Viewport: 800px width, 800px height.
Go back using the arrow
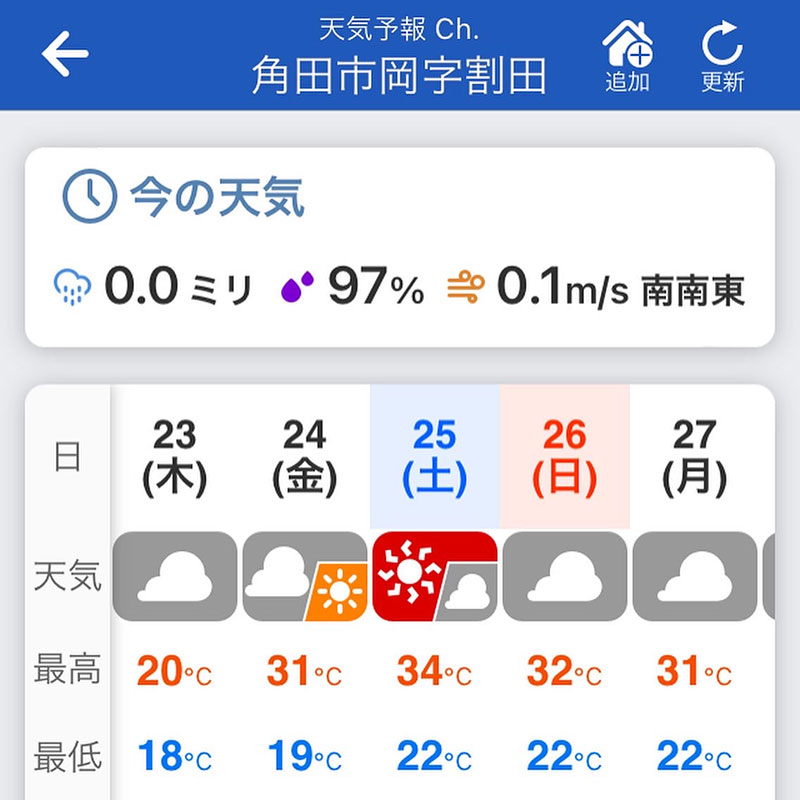coord(65,55)
